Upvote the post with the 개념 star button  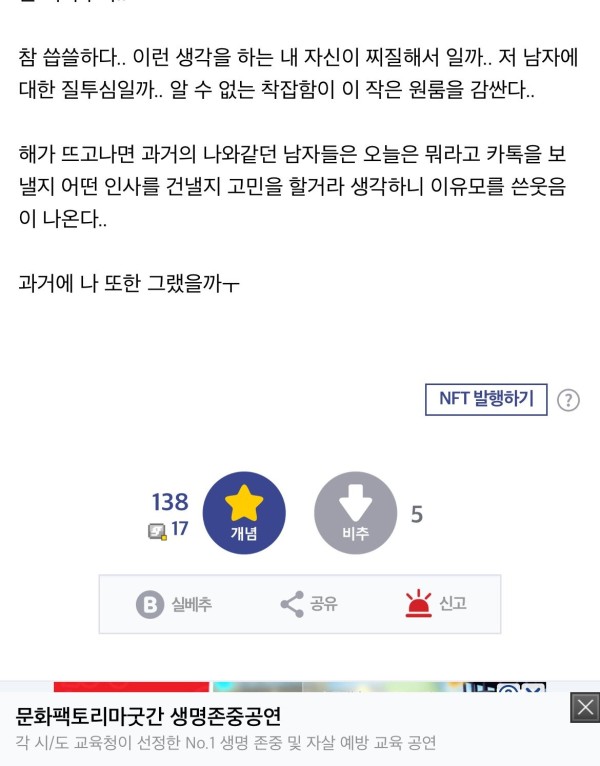tap(244, 513)
